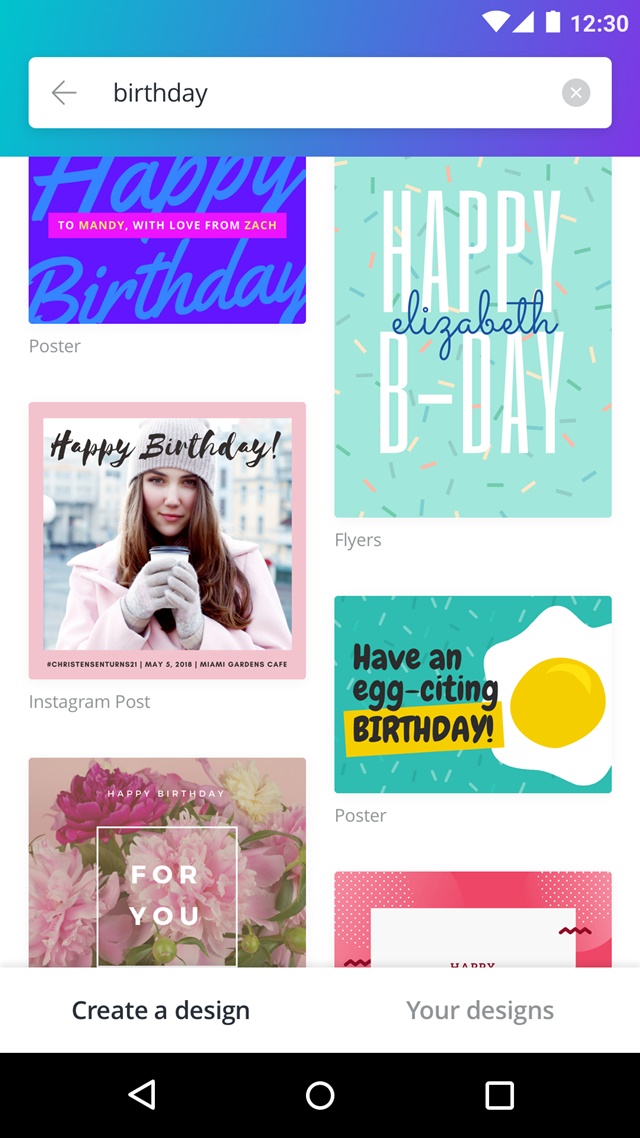
Task: Open the Elizabeth B-Day flyer template
Action: (472, 337)
